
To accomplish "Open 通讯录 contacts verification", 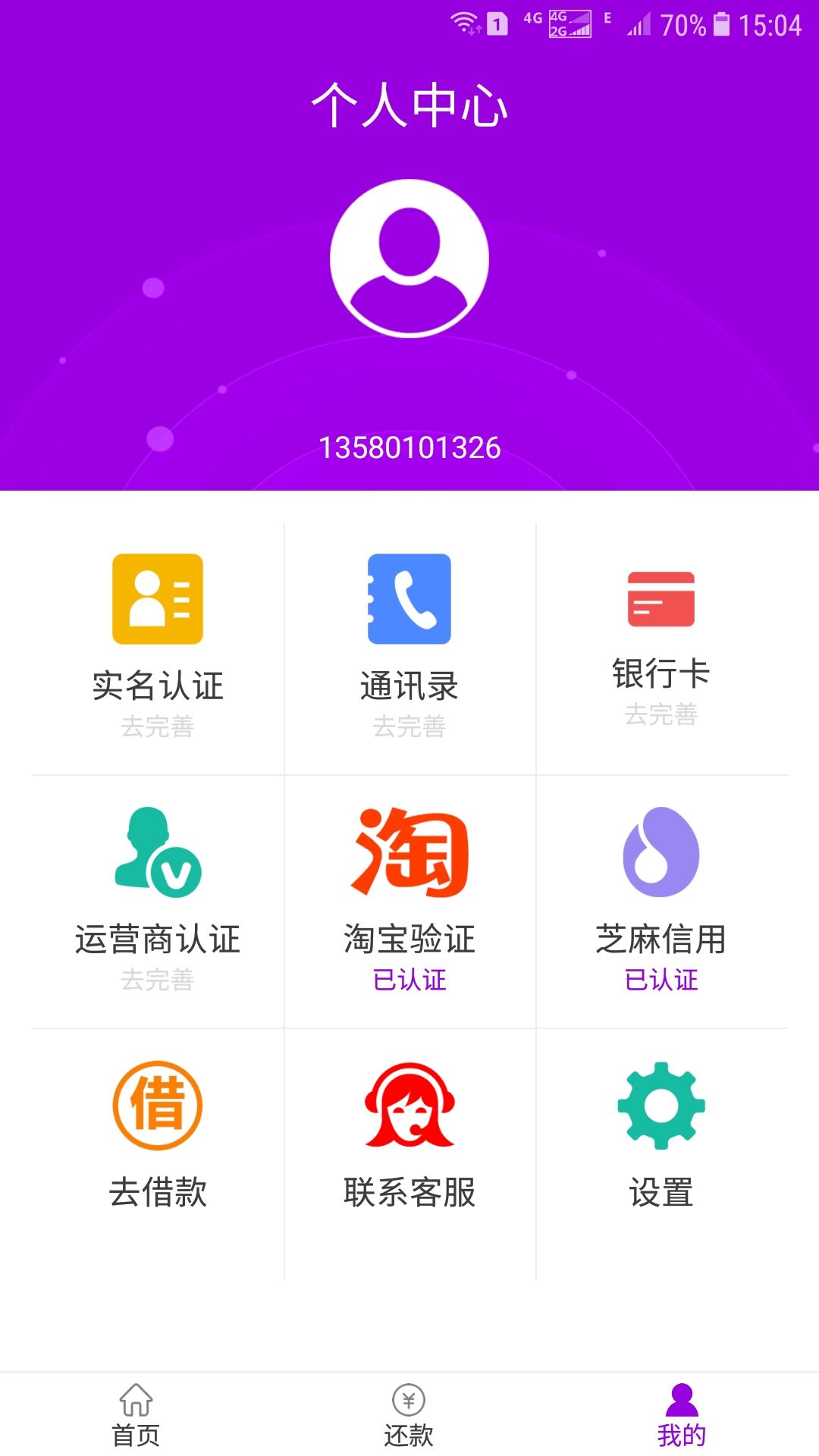I will (x=409, y=648).
